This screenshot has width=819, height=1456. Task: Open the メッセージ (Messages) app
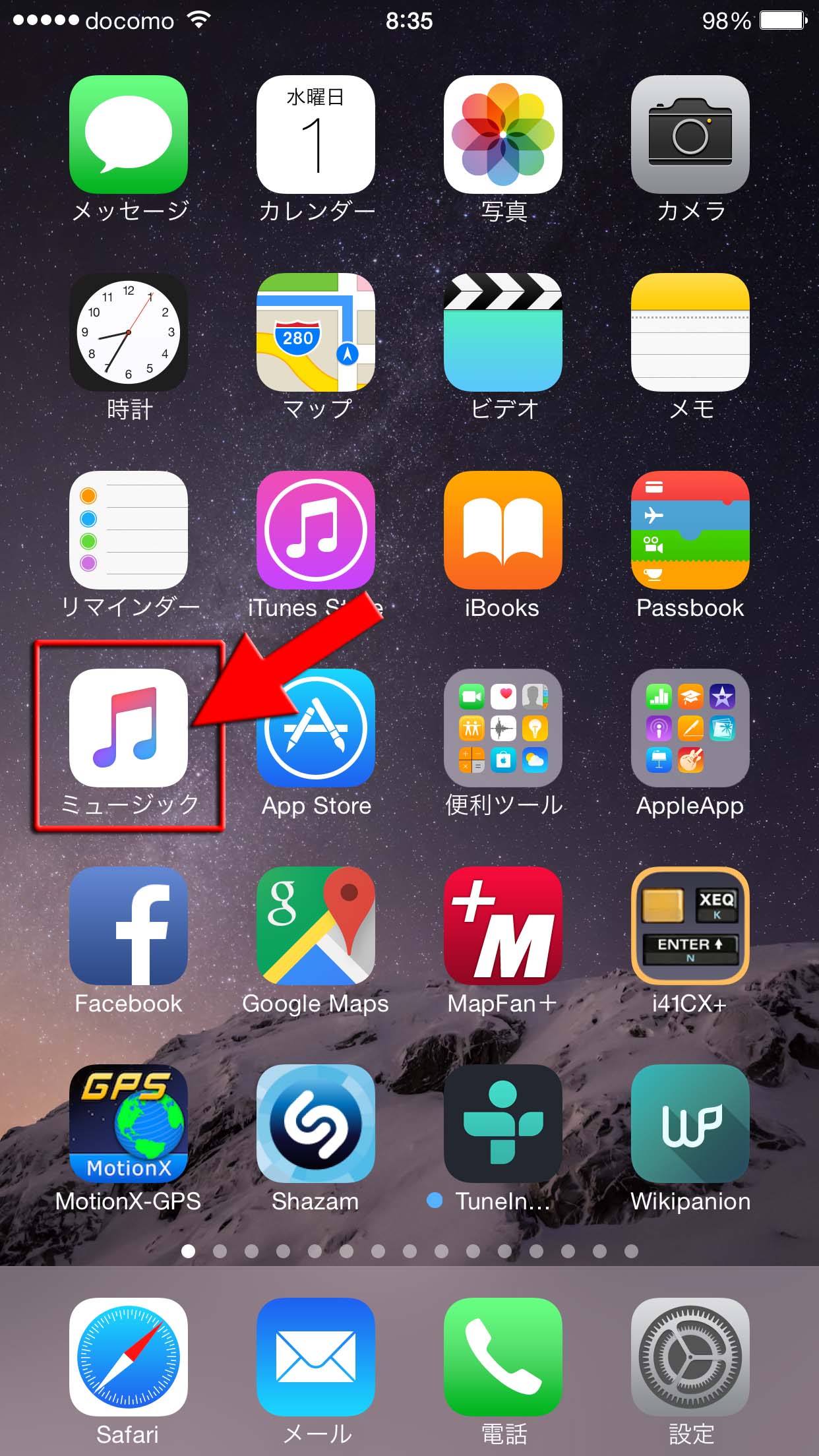click(x=129, y=135)
